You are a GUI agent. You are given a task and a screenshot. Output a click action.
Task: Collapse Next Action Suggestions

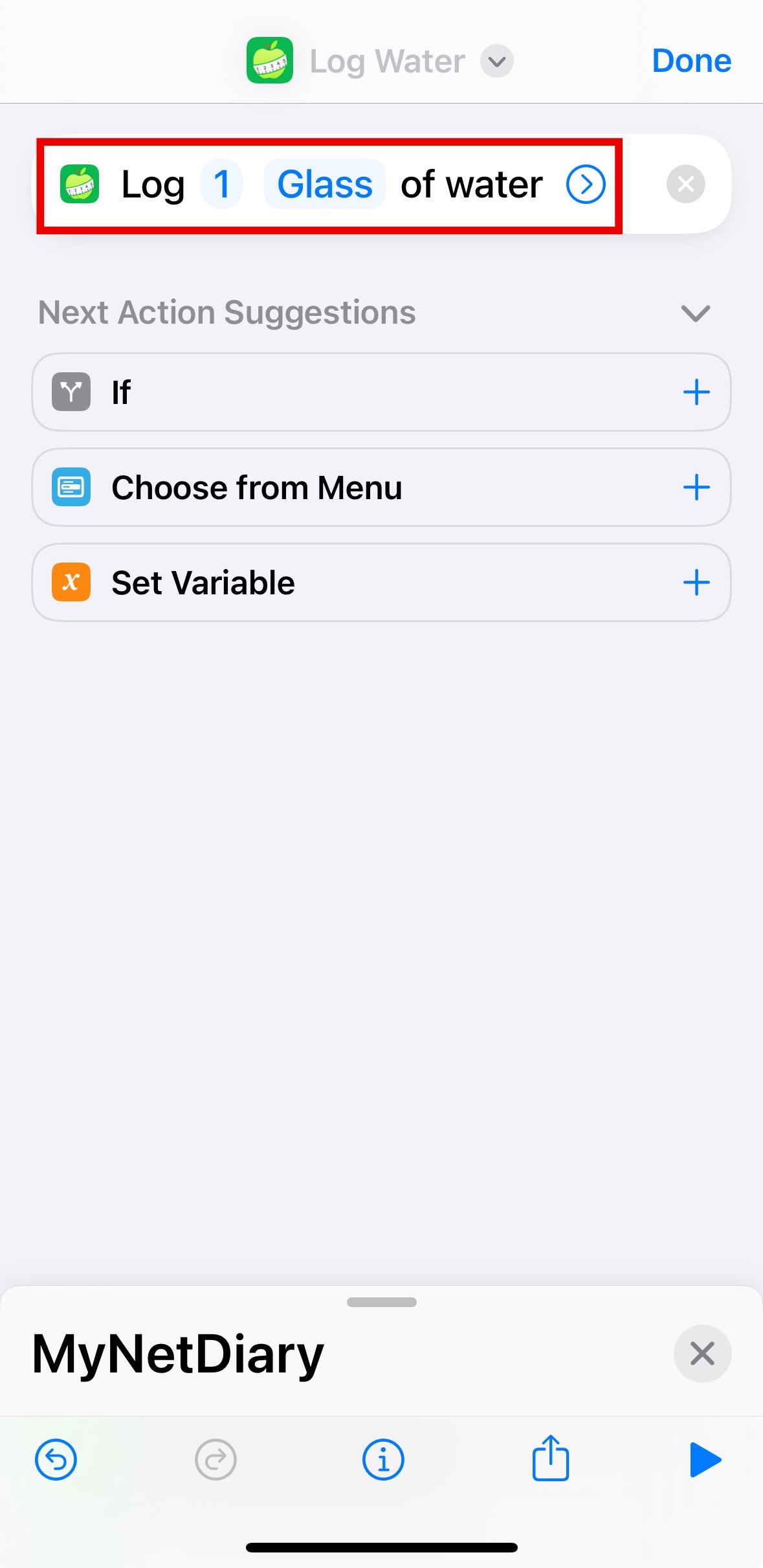(x=696, y=313)
